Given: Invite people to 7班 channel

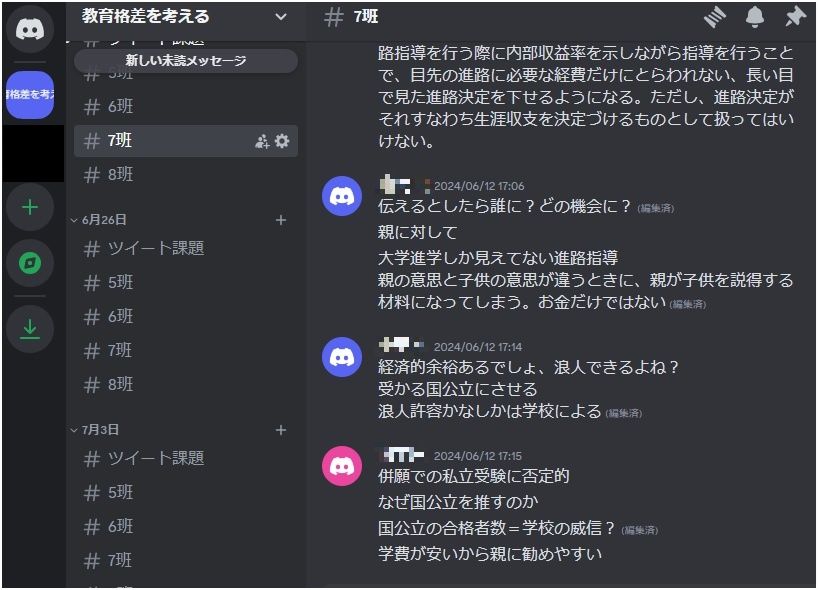Looking at the screenshot, I should click(262, 141).
